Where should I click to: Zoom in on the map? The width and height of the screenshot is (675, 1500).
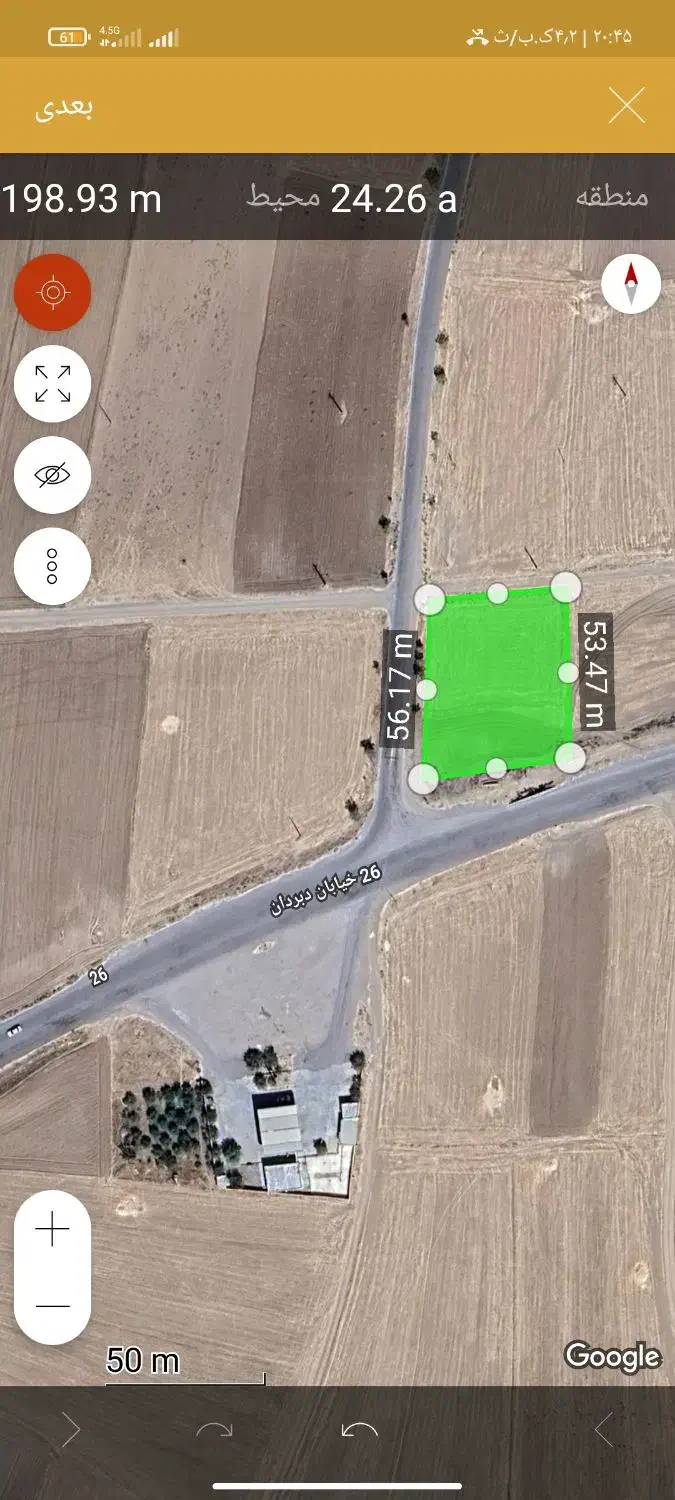click(x=52, y=1229)
